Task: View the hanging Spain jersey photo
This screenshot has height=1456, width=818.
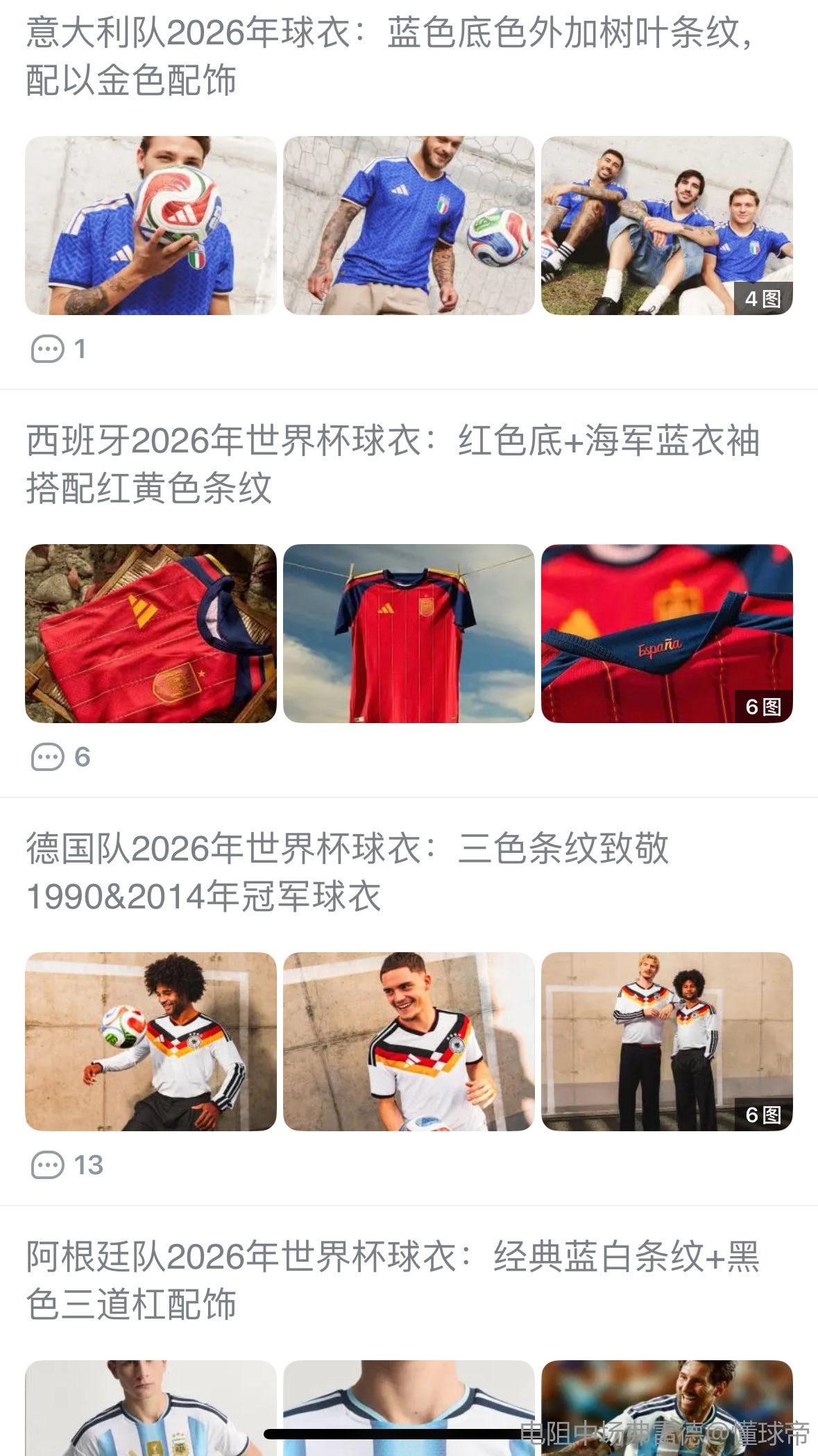Action: (x=409, y=634)
